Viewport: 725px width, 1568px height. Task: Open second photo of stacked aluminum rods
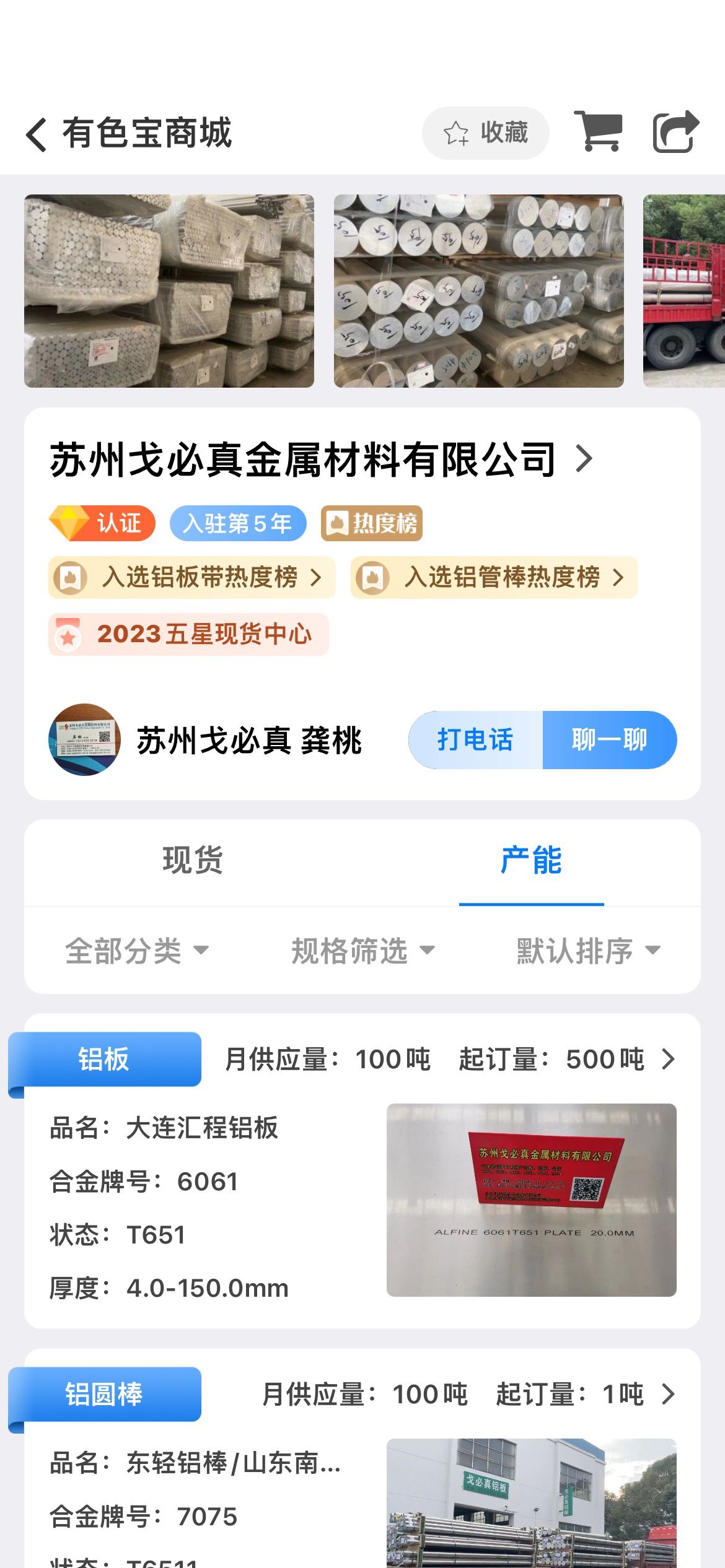[x=478, y=291]
